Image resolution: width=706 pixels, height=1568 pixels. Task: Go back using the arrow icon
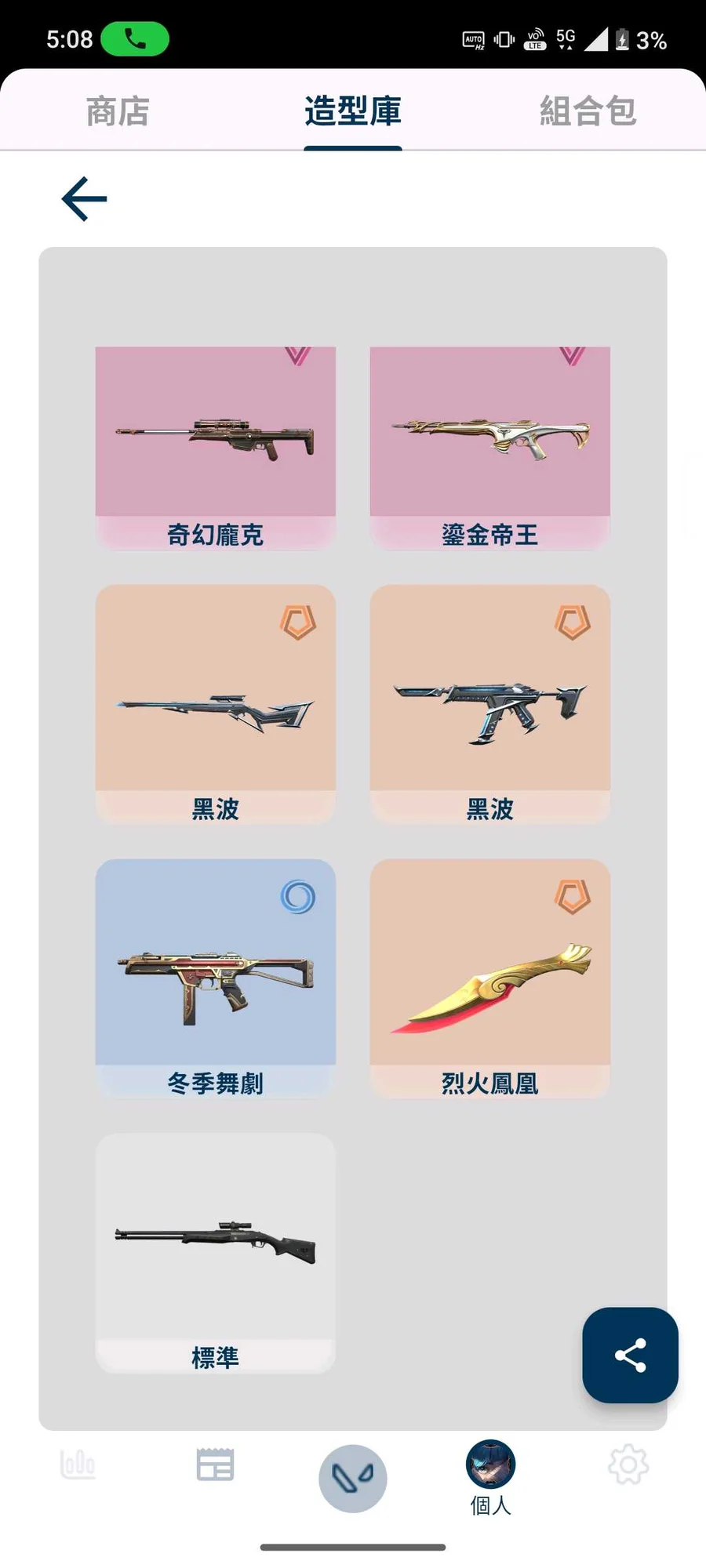[x=84, y=199]
